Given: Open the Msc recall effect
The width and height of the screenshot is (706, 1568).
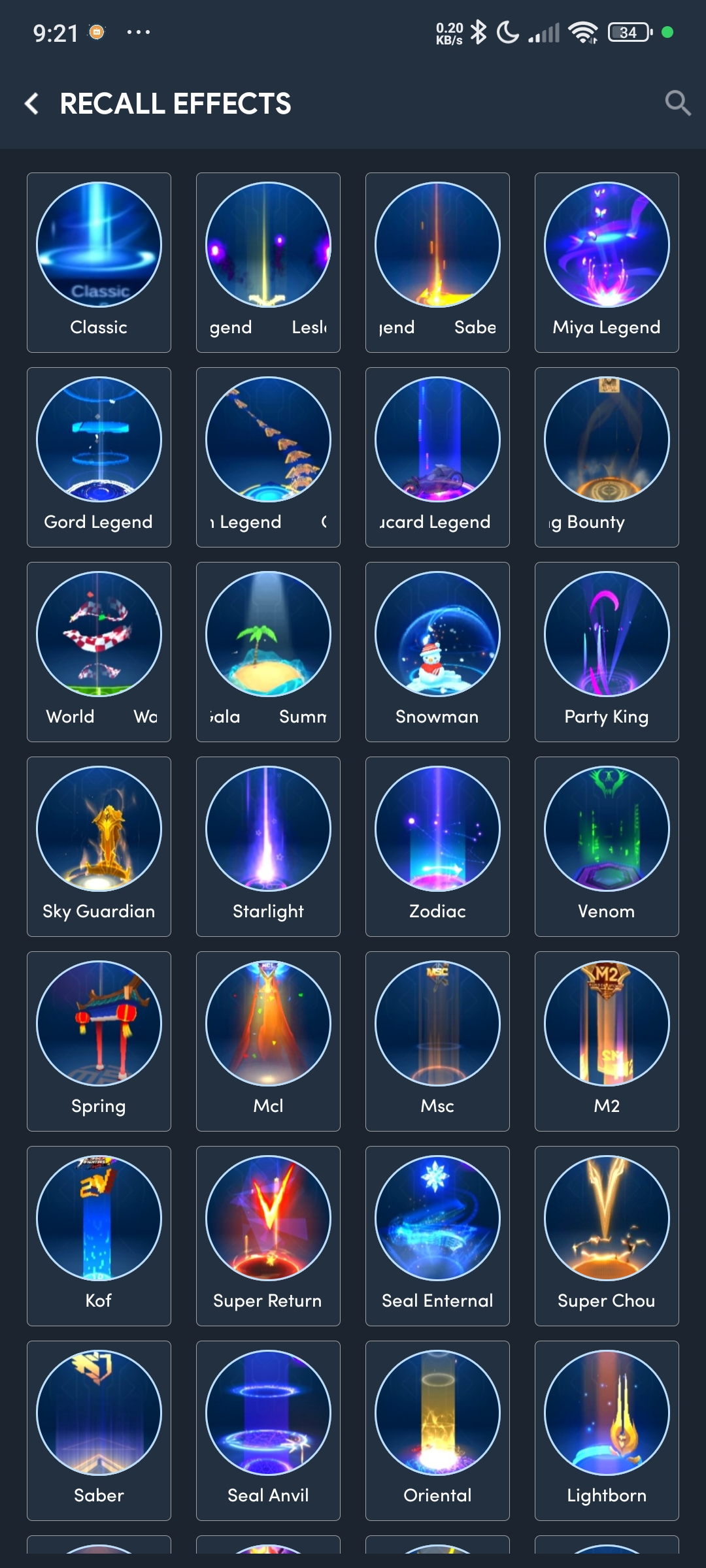Looking at the screenshot, I should [x=437, y=1041].
